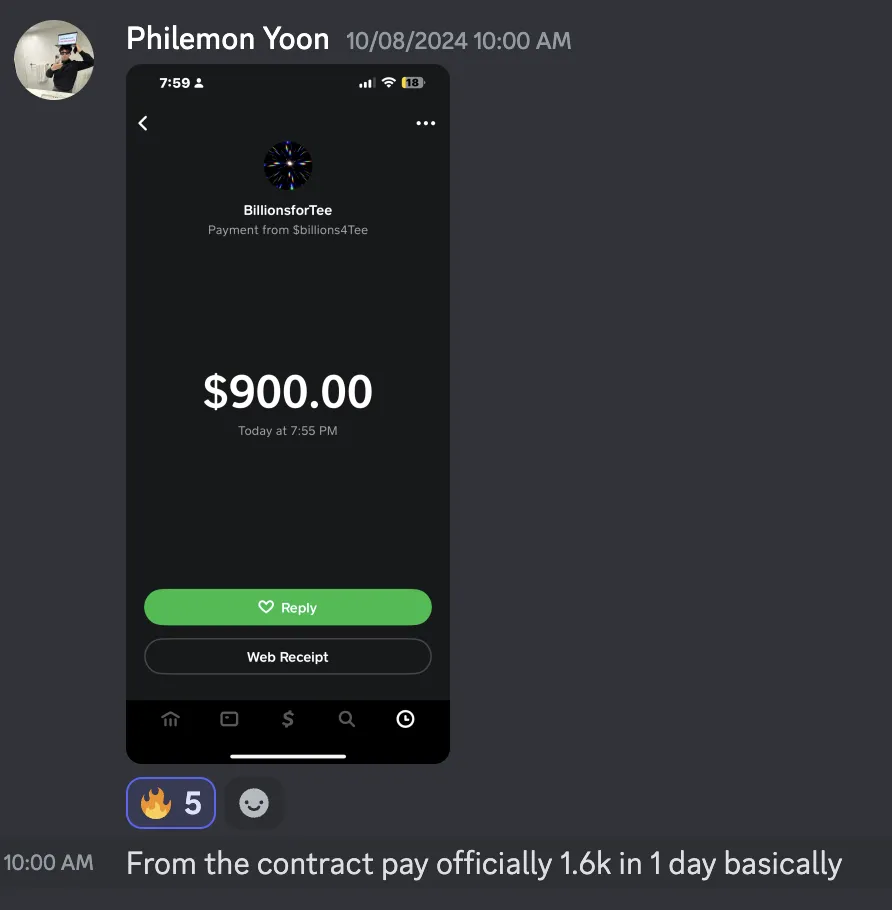Viewport: 892px width, 910px height.
Task: Open the attached Cash App screenshot image
Action: (x=288, y=414)
